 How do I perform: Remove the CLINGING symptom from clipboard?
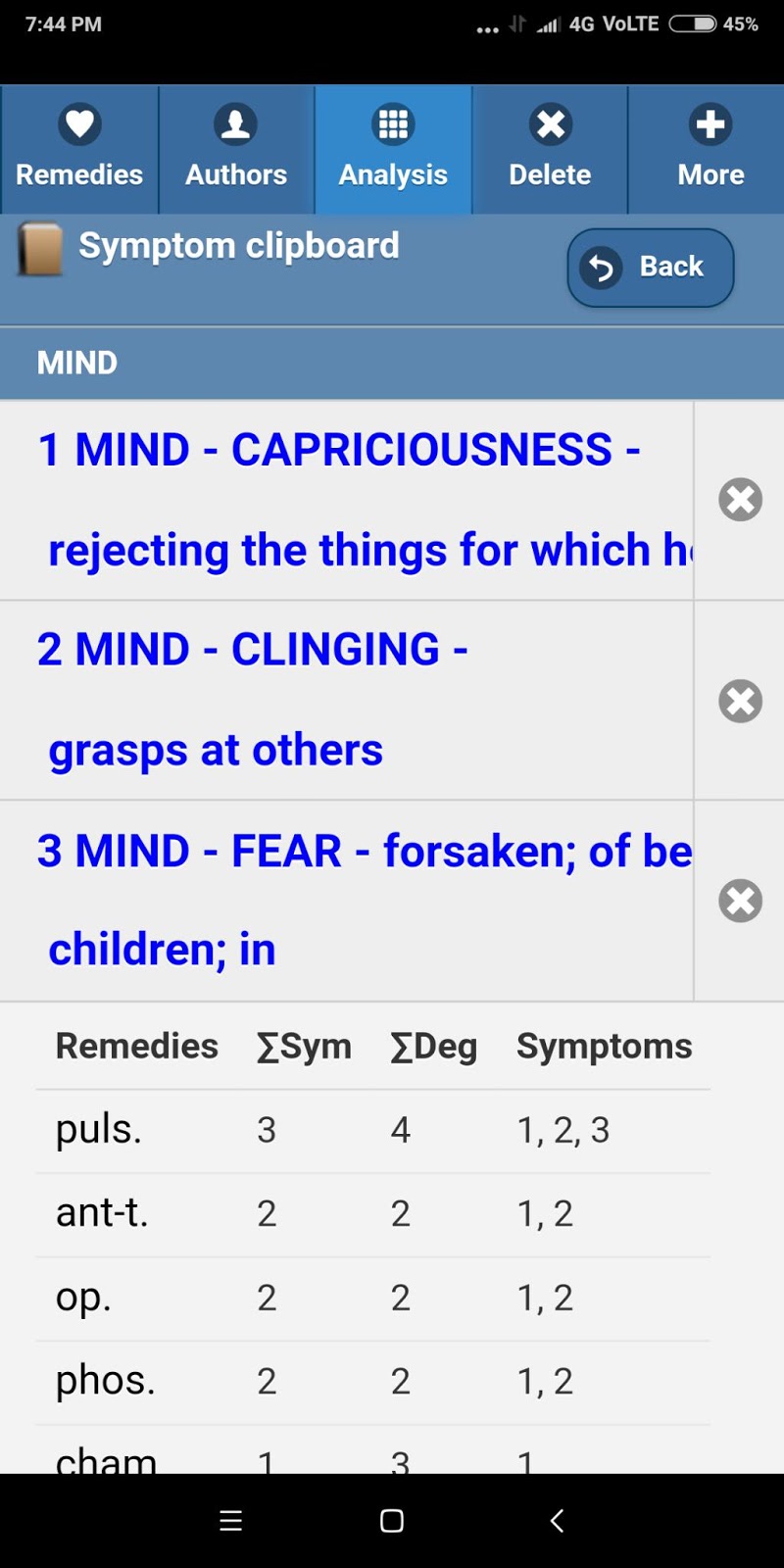(x=740, y=701)
